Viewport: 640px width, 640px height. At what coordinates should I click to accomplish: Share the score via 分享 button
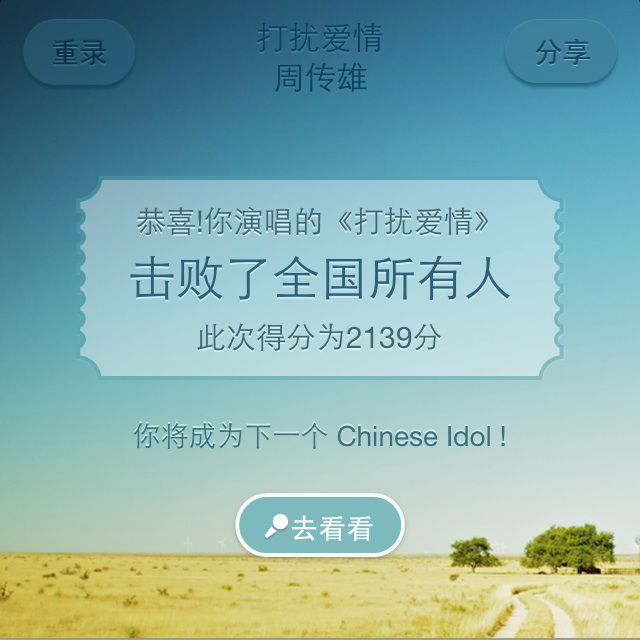[561, 52]
